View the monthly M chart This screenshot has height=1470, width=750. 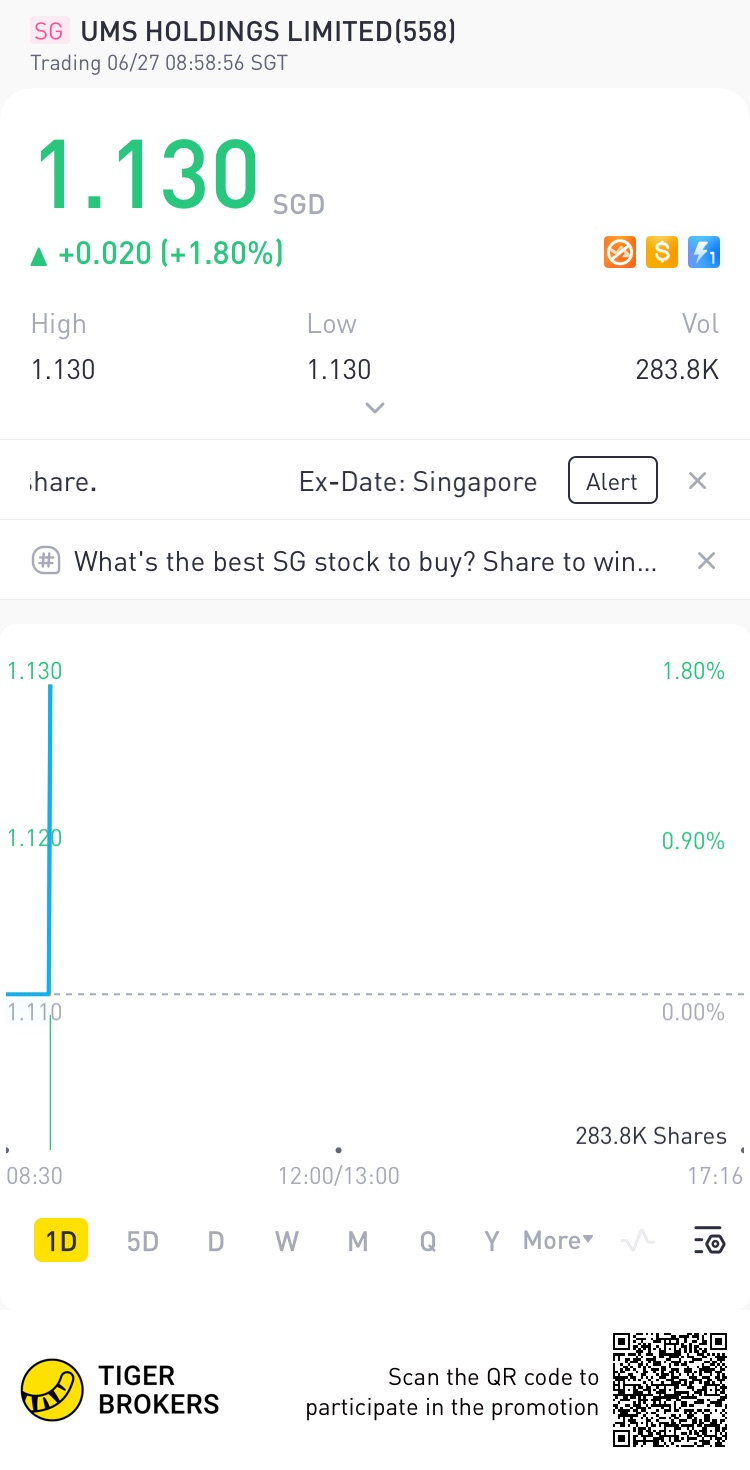click(358, 1241)
